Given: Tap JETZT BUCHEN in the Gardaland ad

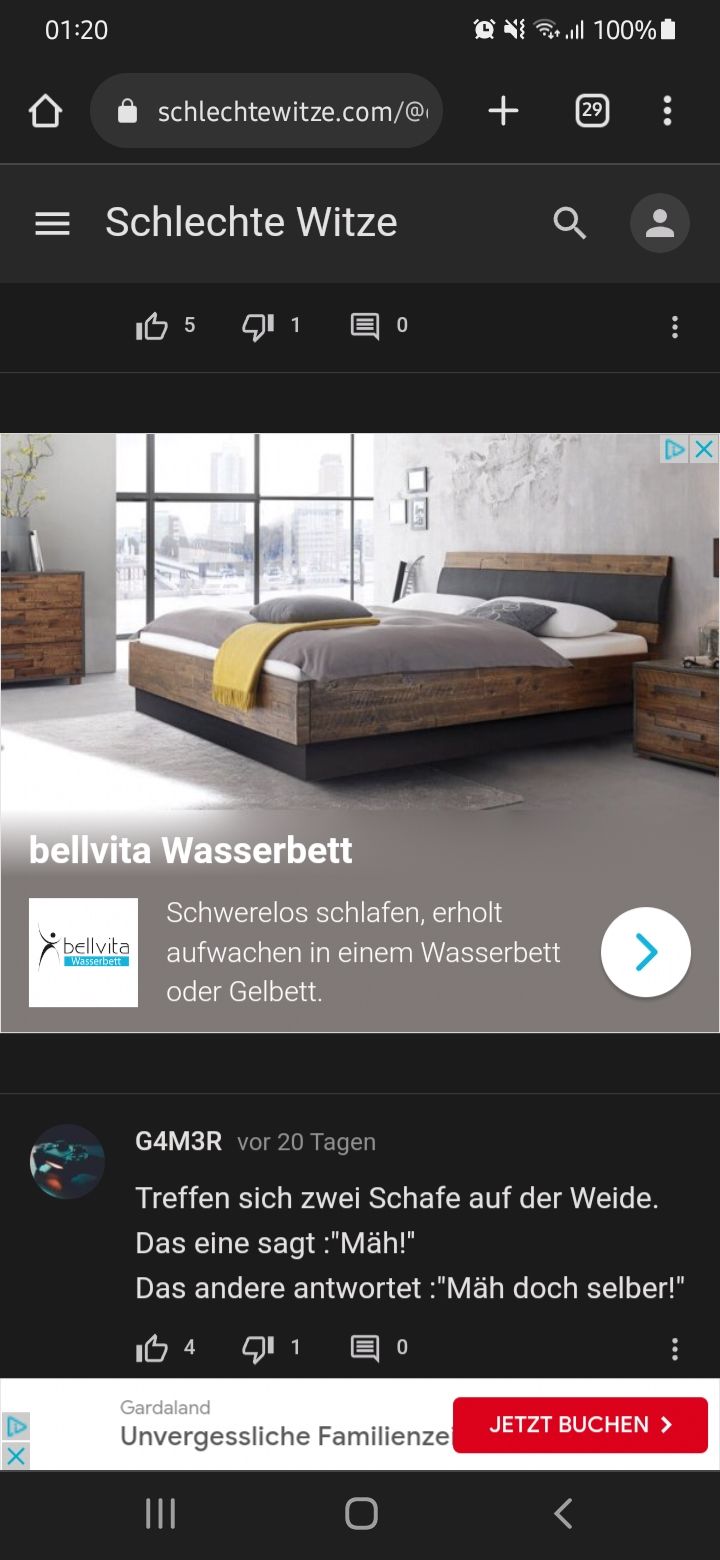Looking at the screenshot, I should pyautogui.click(x=580, y=1425).
